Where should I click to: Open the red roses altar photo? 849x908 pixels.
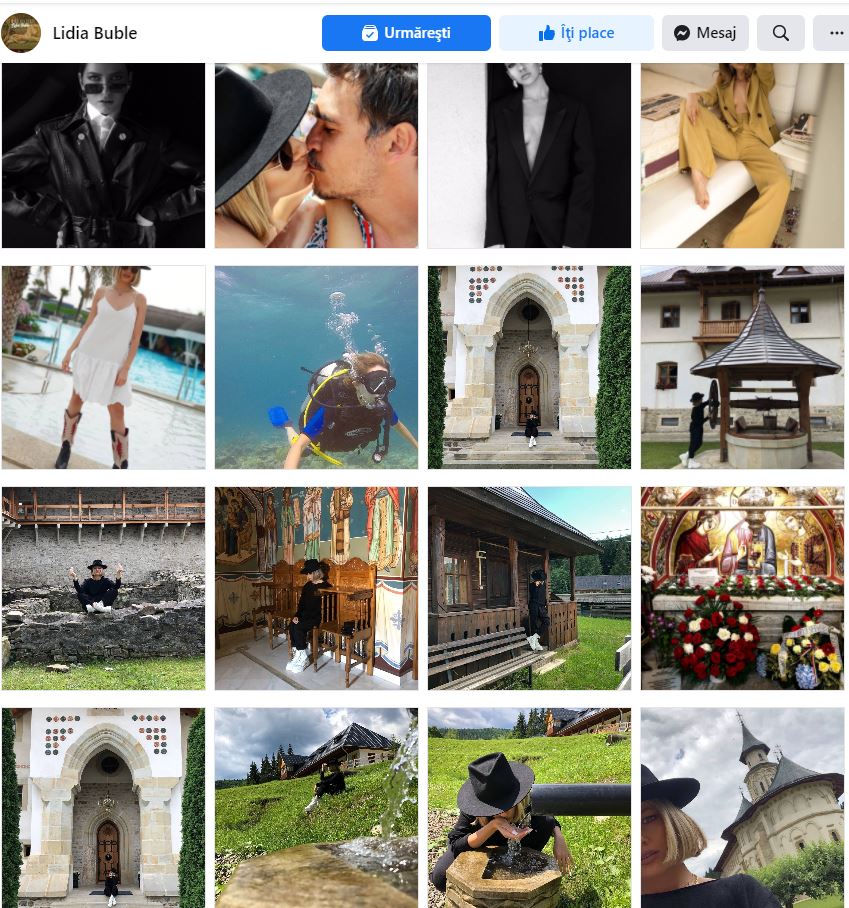pyautogui.click(x=742, y=588)
